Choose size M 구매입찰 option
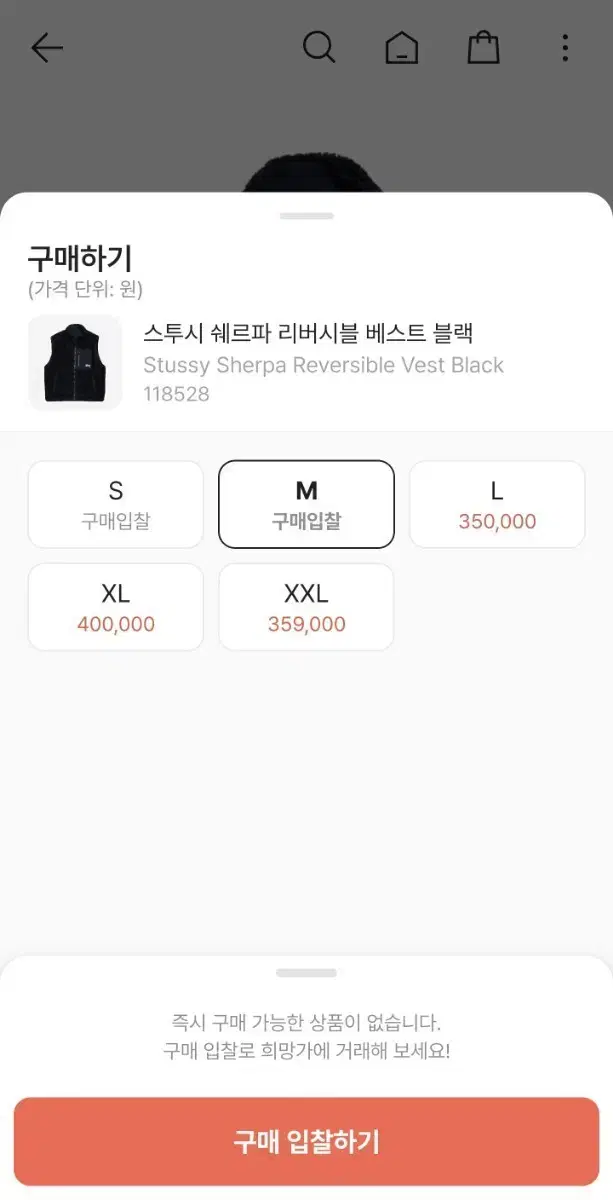This screenshot has width=613, height=1200. point(306,504)
